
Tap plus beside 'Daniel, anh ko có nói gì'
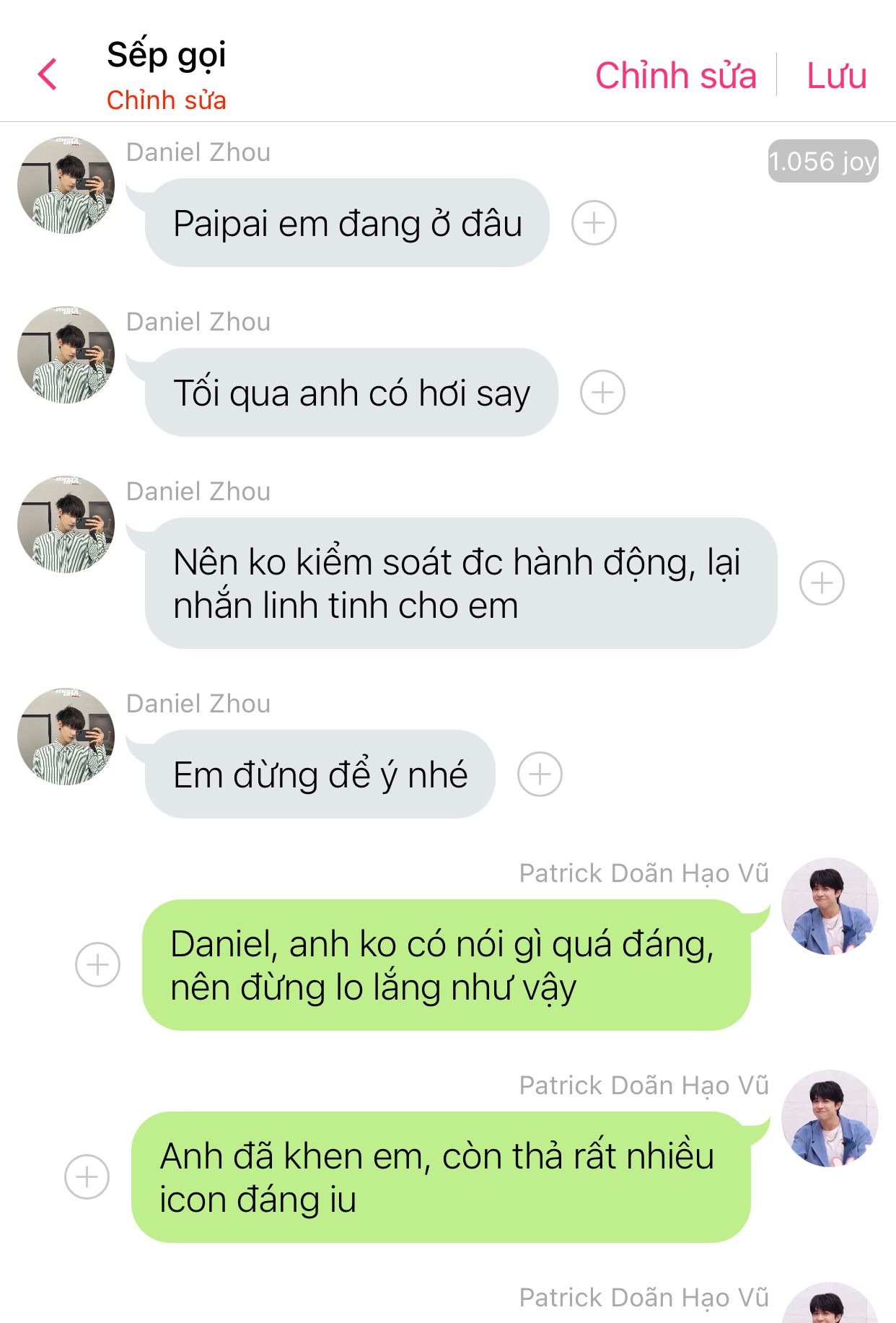(x=97, y=964)
